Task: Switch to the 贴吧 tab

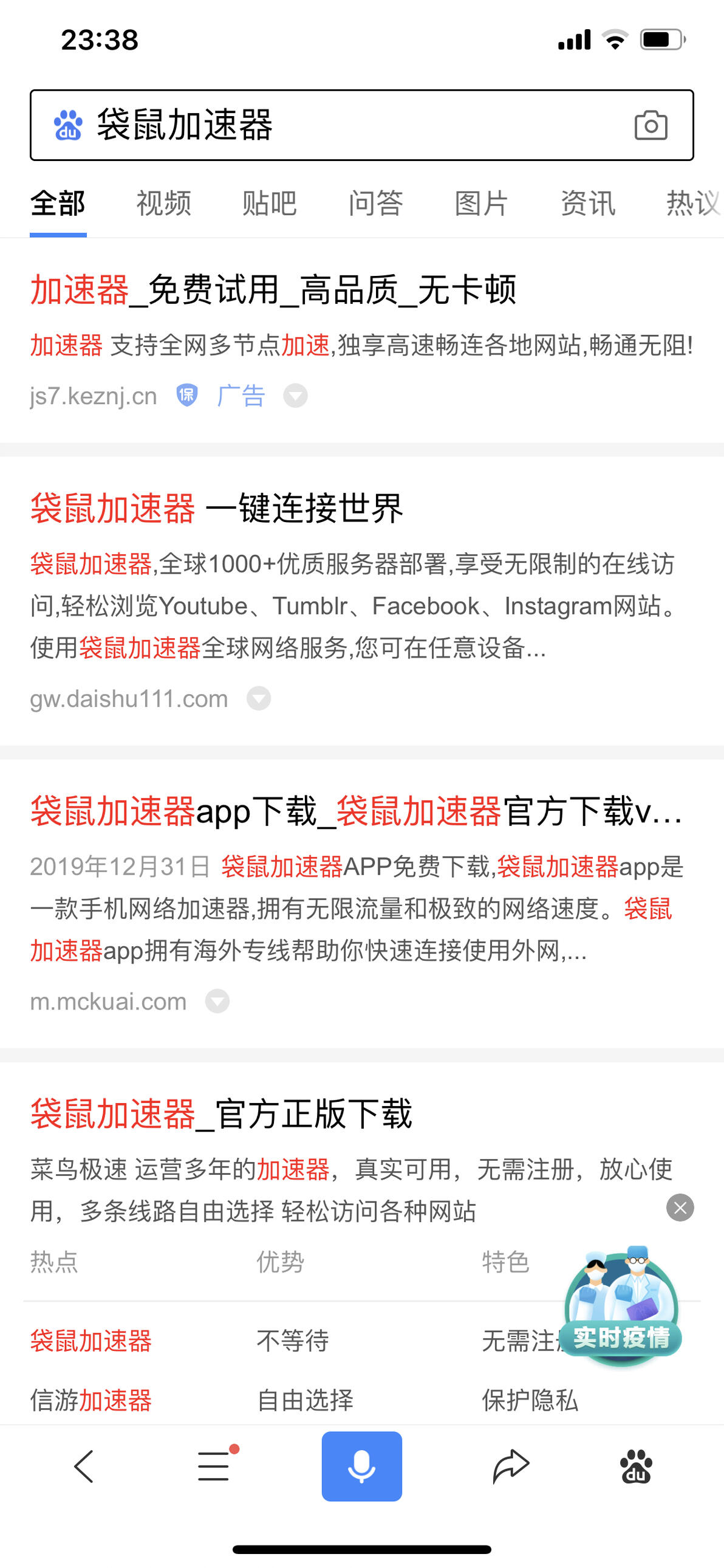Action: click(270, 204)
